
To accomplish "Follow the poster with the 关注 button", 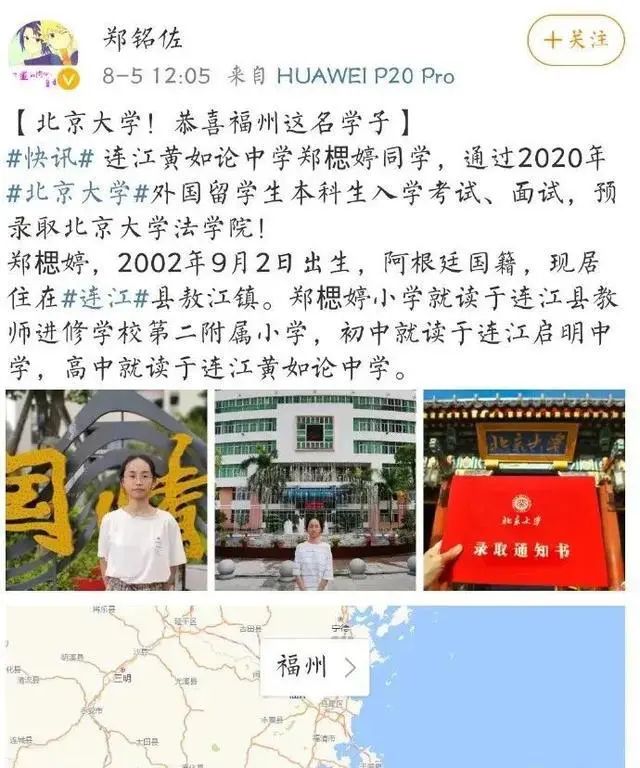I will pos(575,40).
